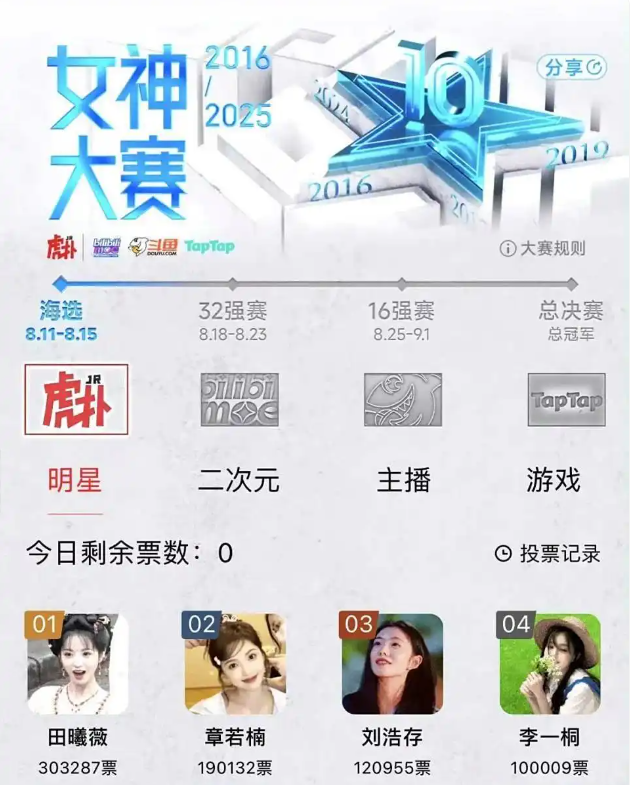Viewport: 631px width, 785px height.
Task: Tap the 分享 share button
Action: [572, 67]
